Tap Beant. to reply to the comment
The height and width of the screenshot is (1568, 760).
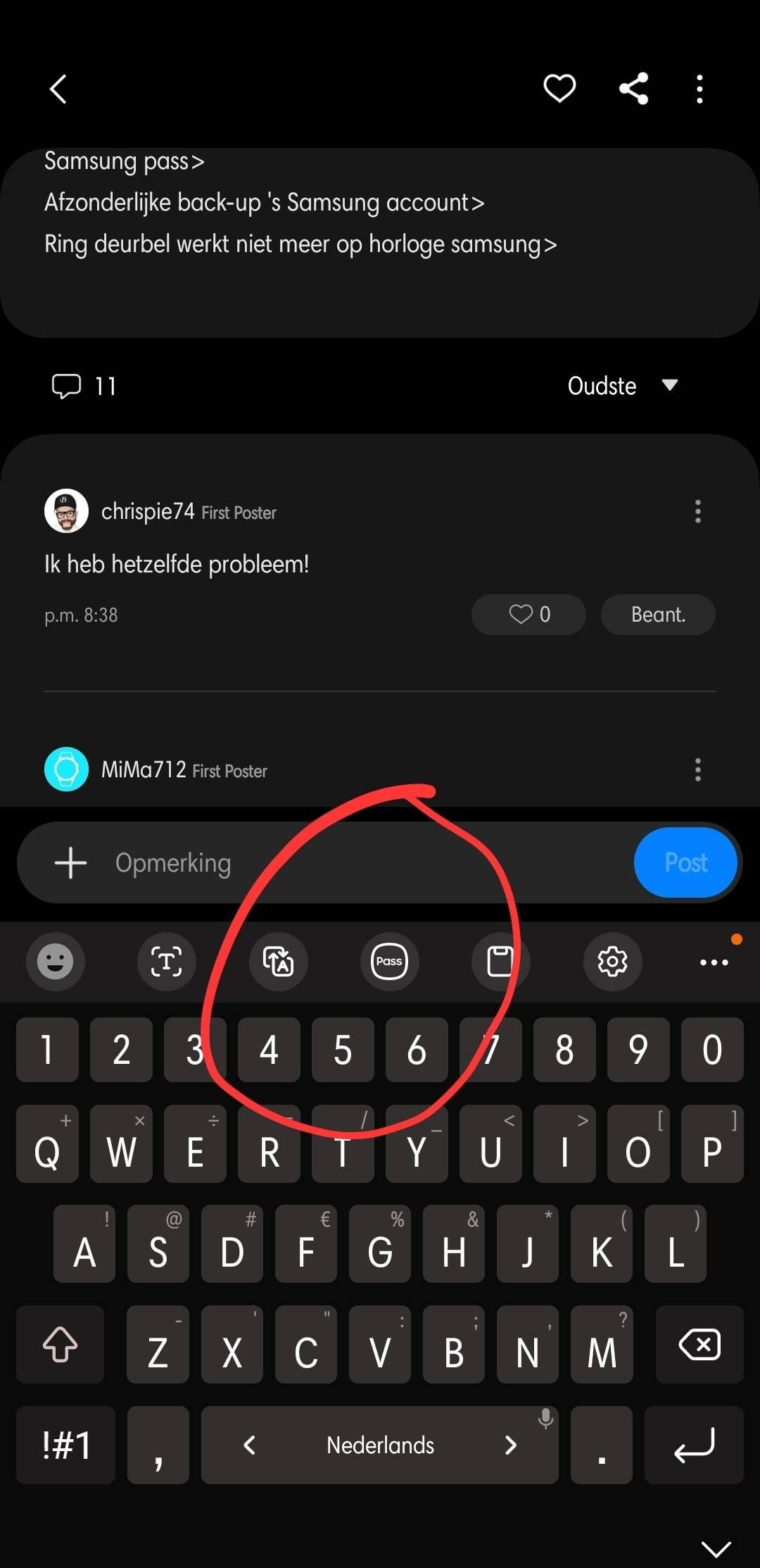point(657,614)
